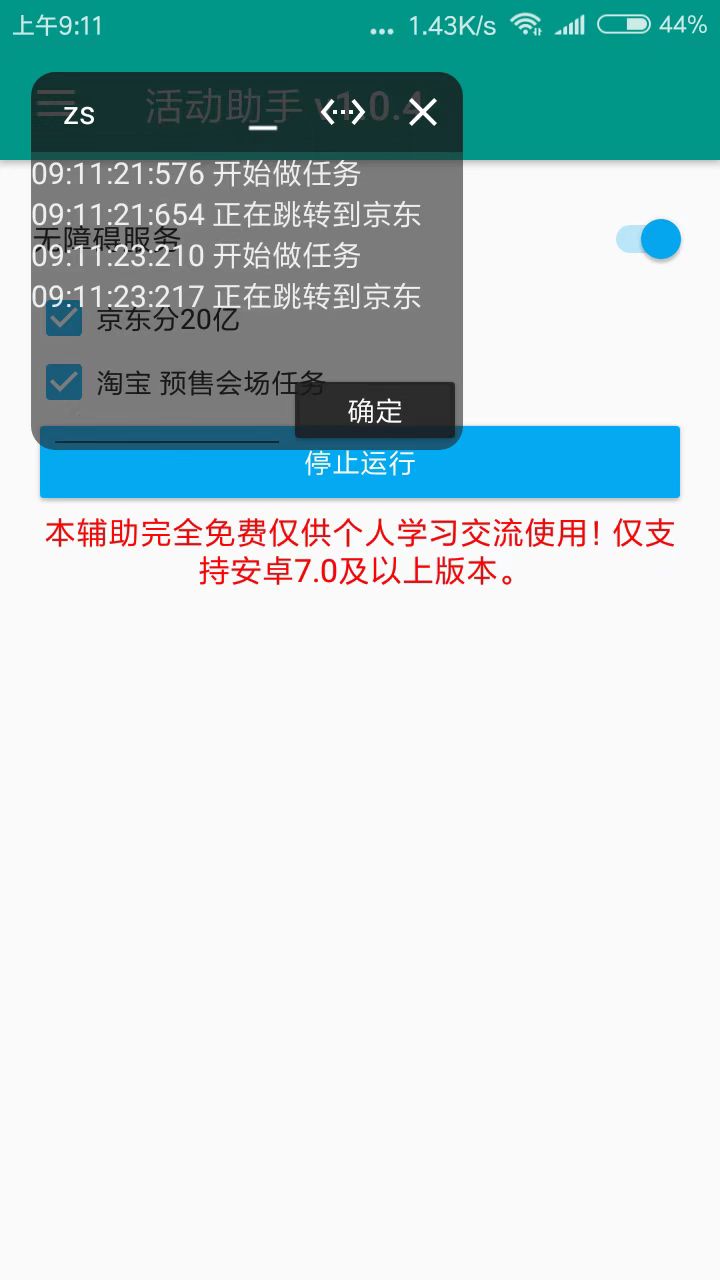
Task: Tap the 确定 button
Action: point(375,410)
